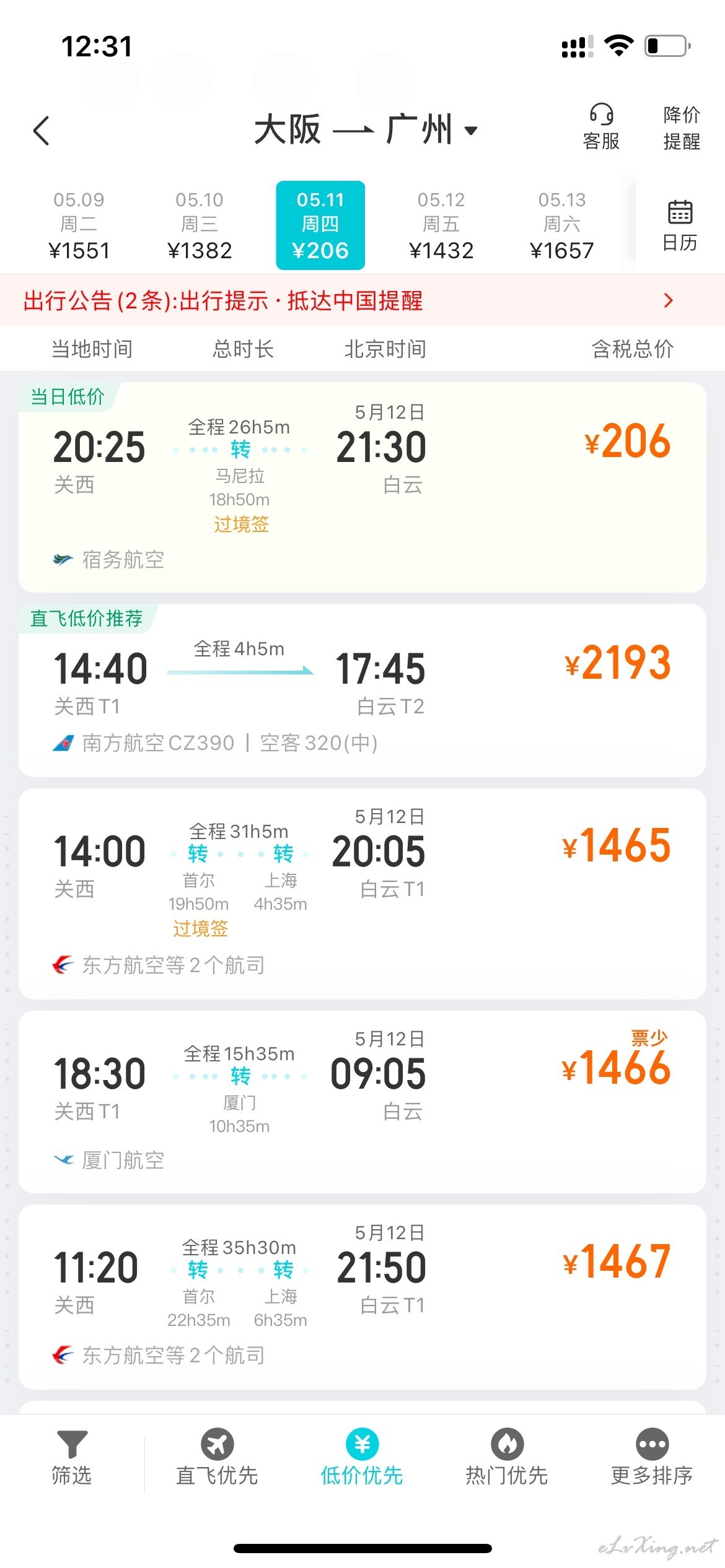Go back using the back arrow

point(41,131)
